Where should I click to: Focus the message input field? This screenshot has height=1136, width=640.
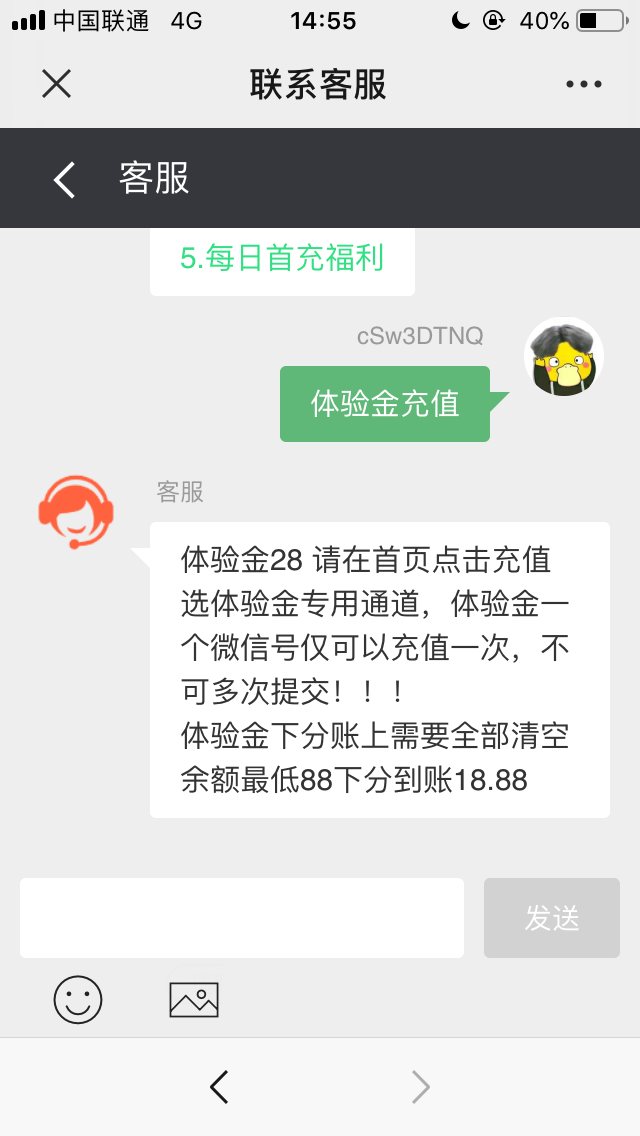pos(241,918)
